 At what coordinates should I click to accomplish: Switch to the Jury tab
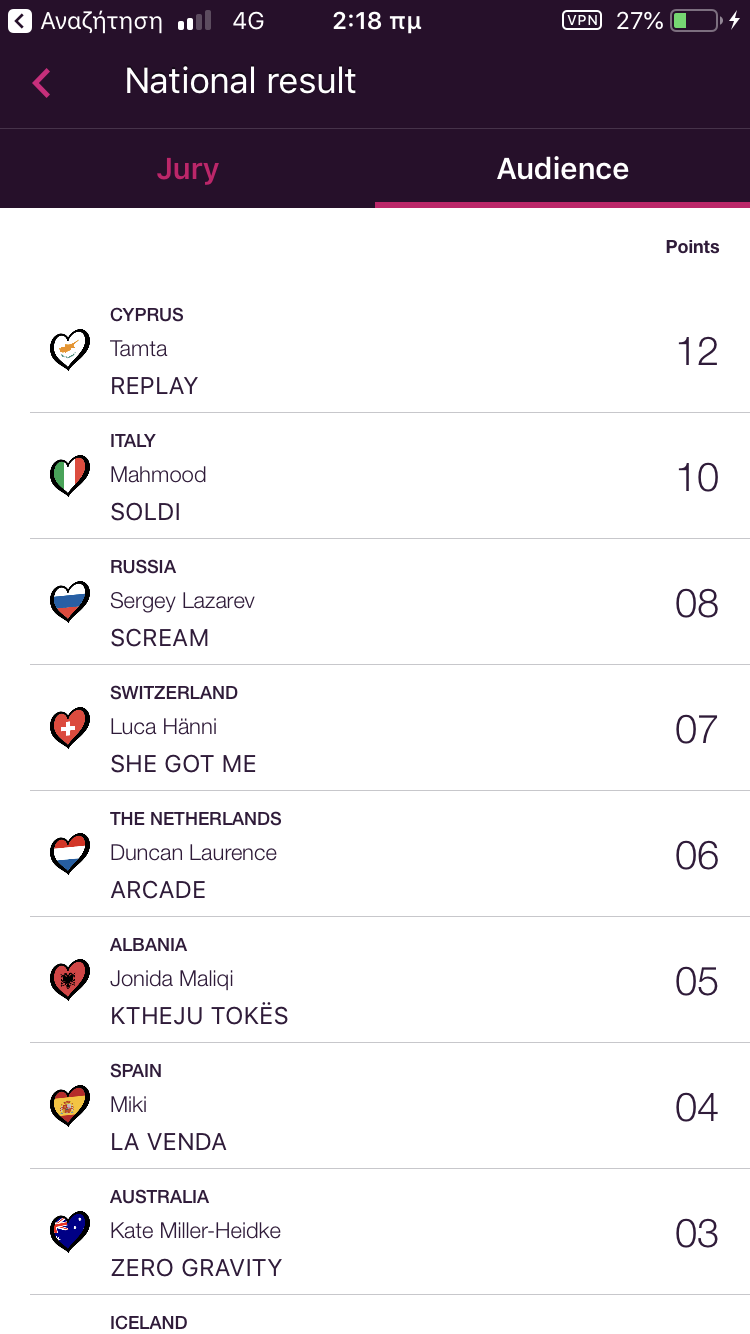pos(187,169)
